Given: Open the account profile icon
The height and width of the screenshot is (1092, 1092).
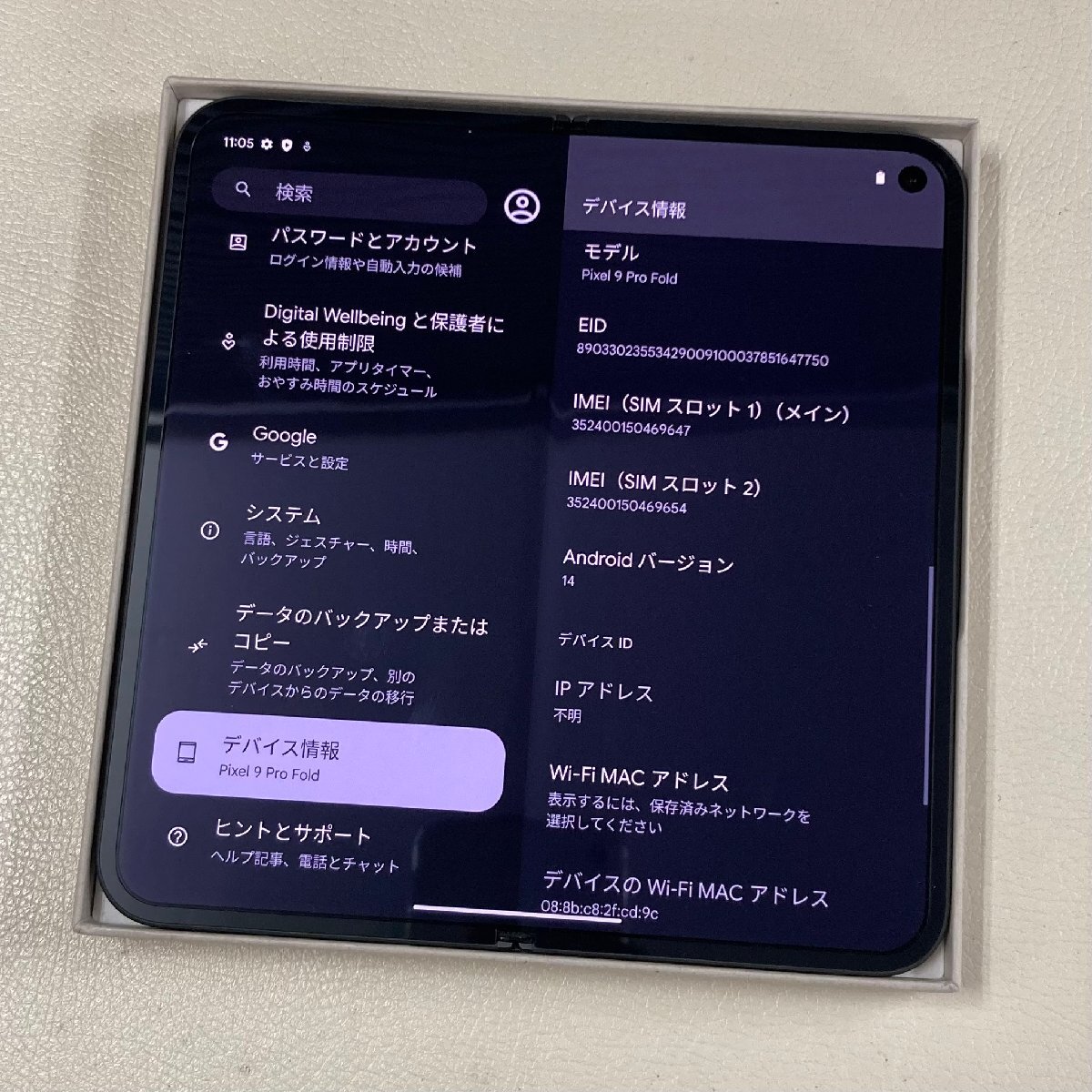Looking at the screenshot, I should click(521, 207).
